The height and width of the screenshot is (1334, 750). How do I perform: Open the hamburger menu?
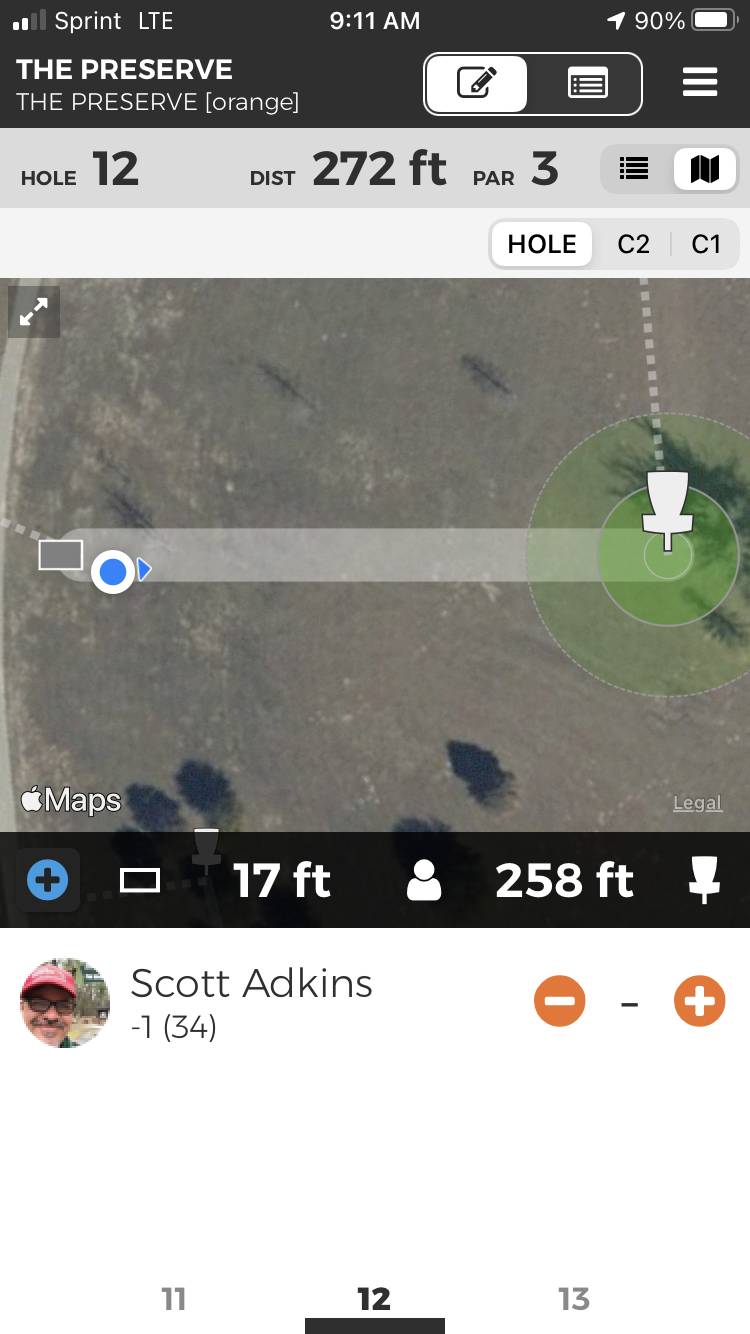pos(700,83)
